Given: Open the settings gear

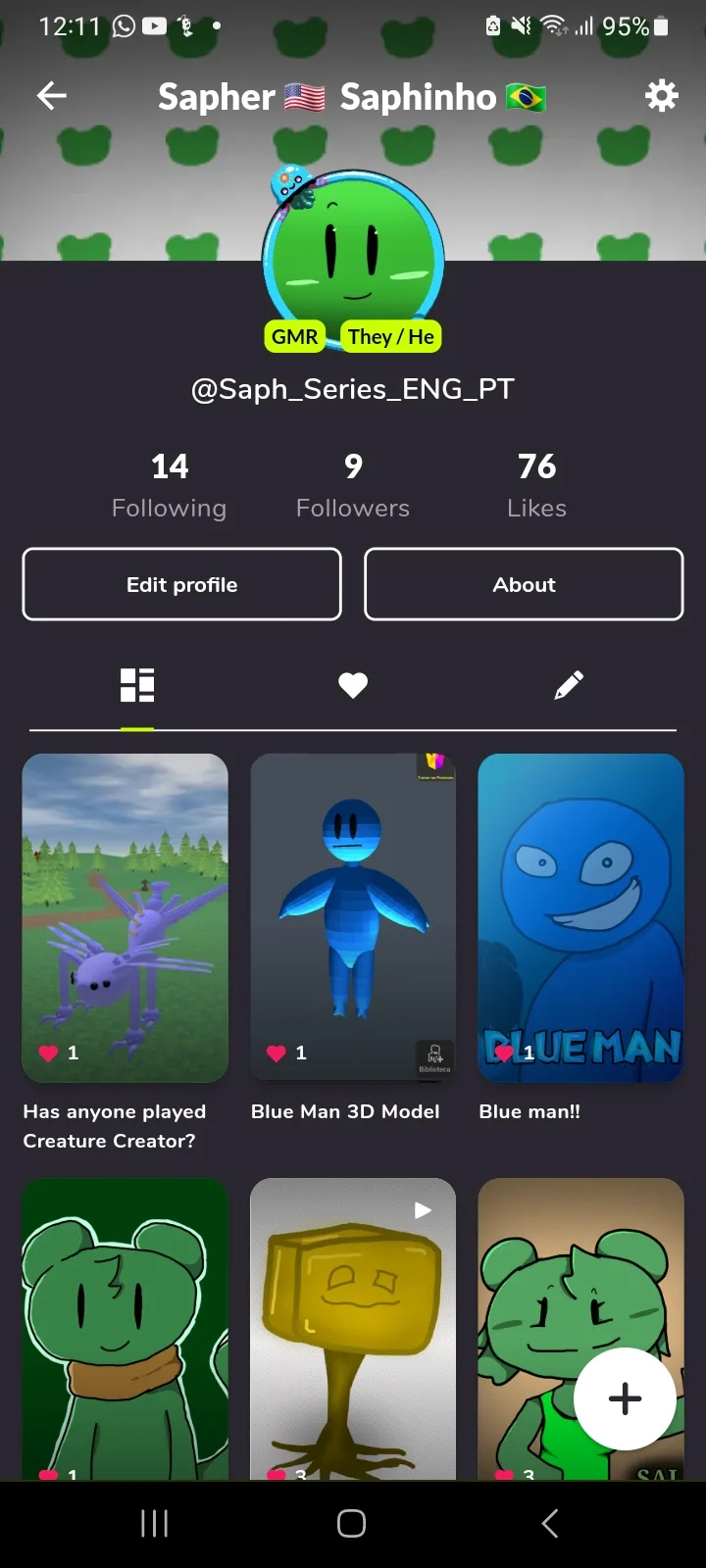Looking at the screenshot, I should (x=661, y=95).
